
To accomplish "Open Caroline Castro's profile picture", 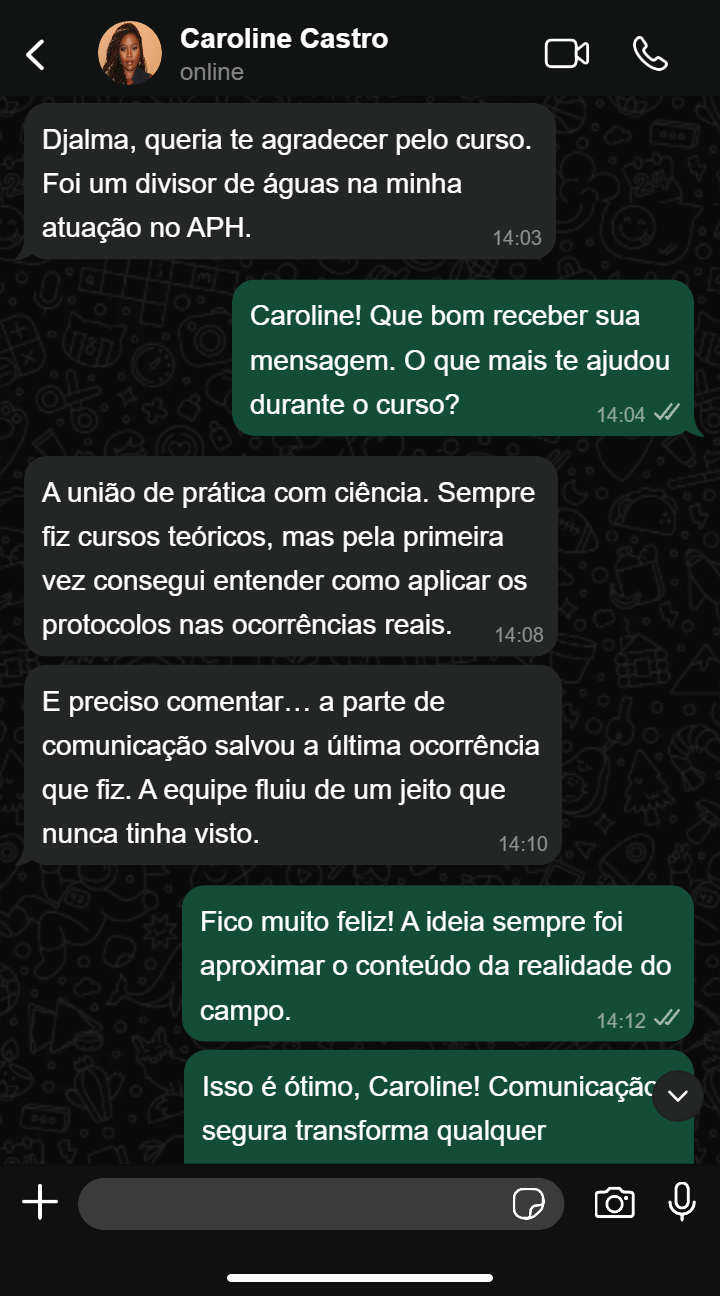I will coord(130,54).
